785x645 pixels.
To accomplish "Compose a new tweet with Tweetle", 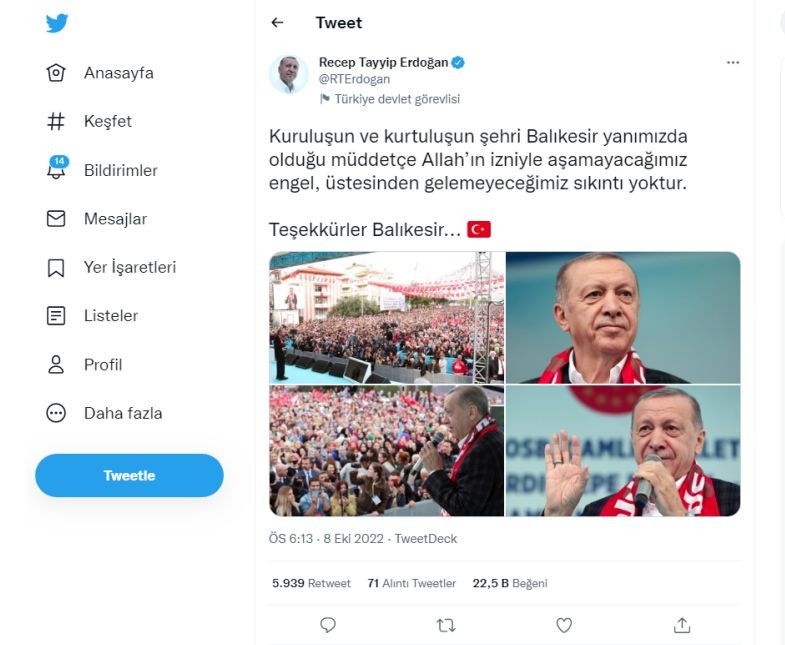I will pos(129,476).
